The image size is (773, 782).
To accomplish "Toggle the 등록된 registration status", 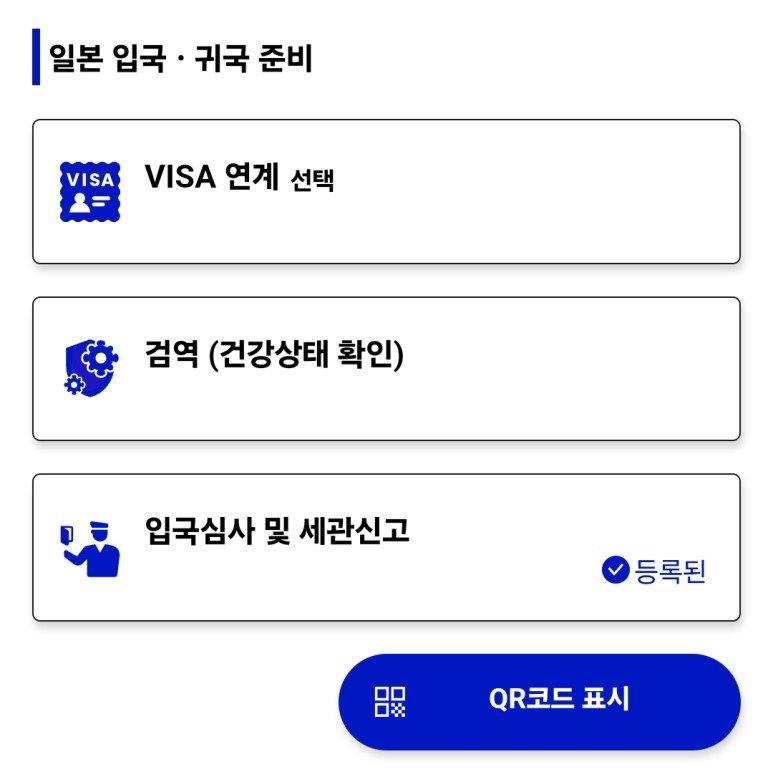I will point(655,571).
